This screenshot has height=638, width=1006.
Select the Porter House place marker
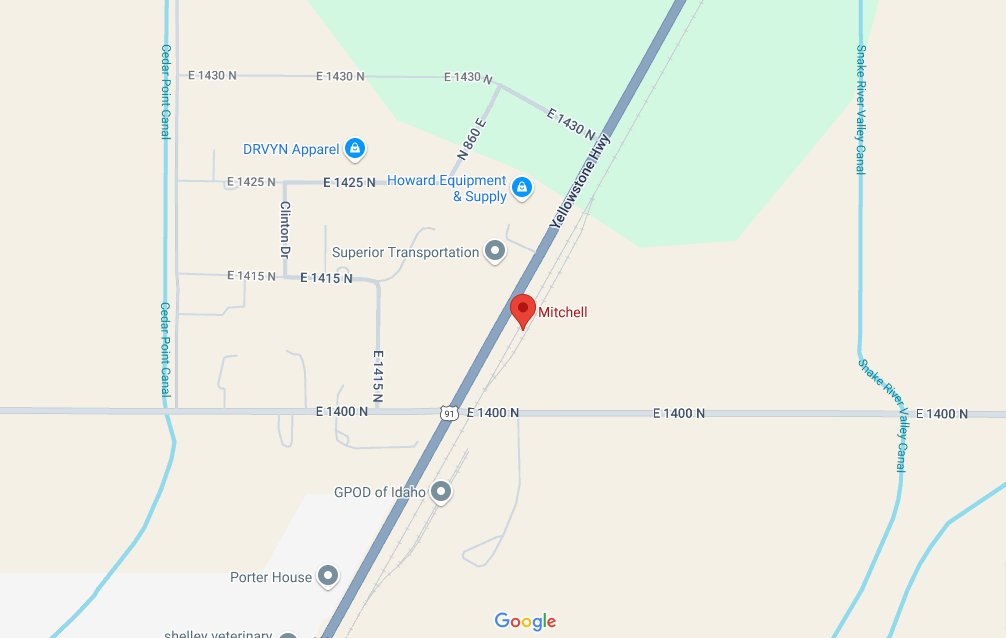point(328,576)
